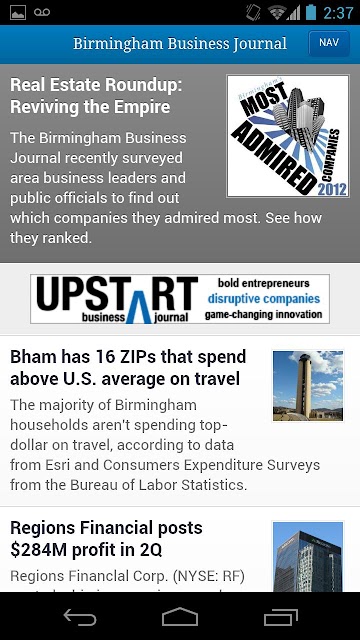Read the Regions Financial $284M profit story
Viewport: 360px width, 640px height.
click(180, 549)
